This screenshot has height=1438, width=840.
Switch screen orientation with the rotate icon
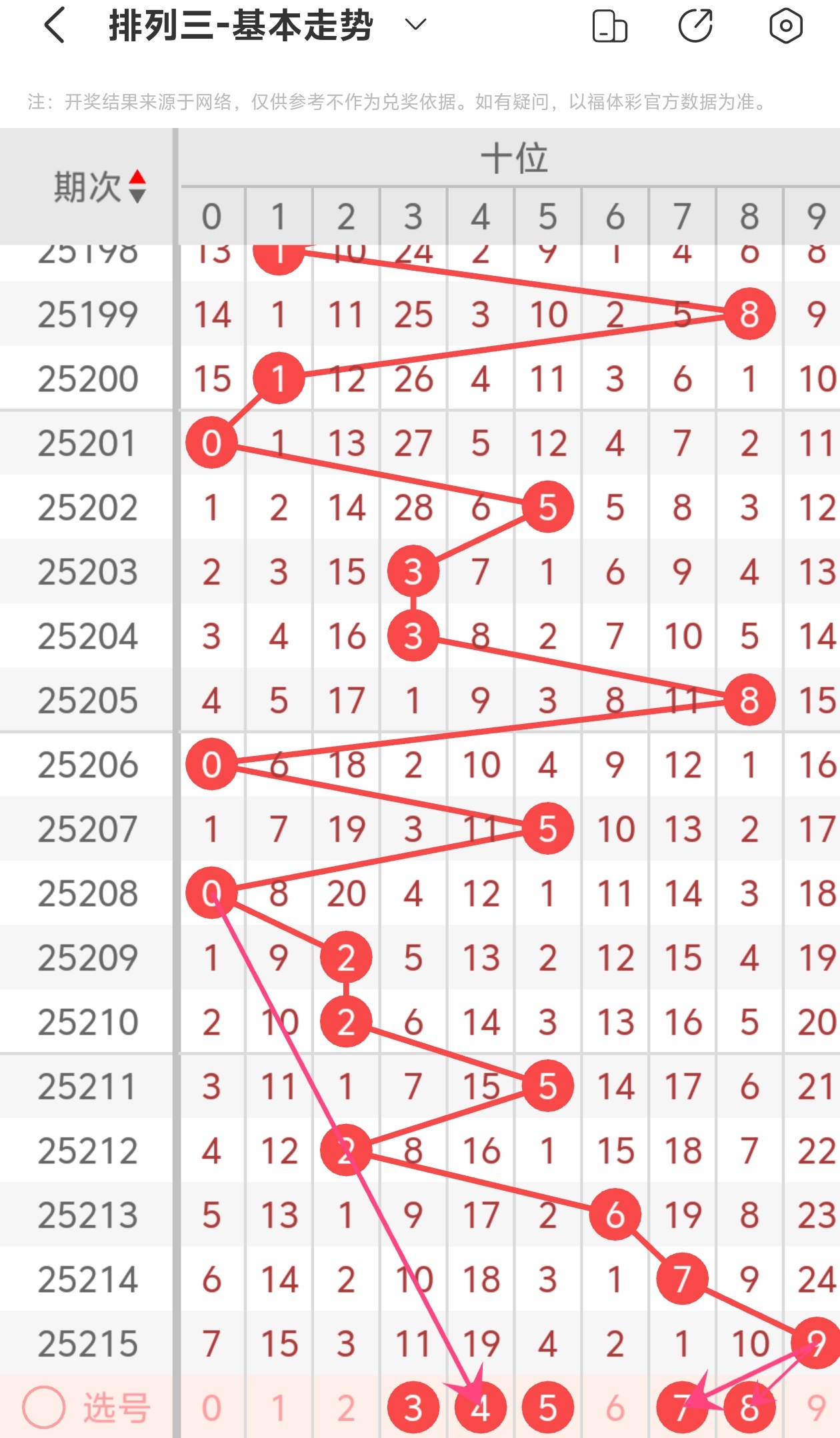pyautogui.click(x=609, y=26)
